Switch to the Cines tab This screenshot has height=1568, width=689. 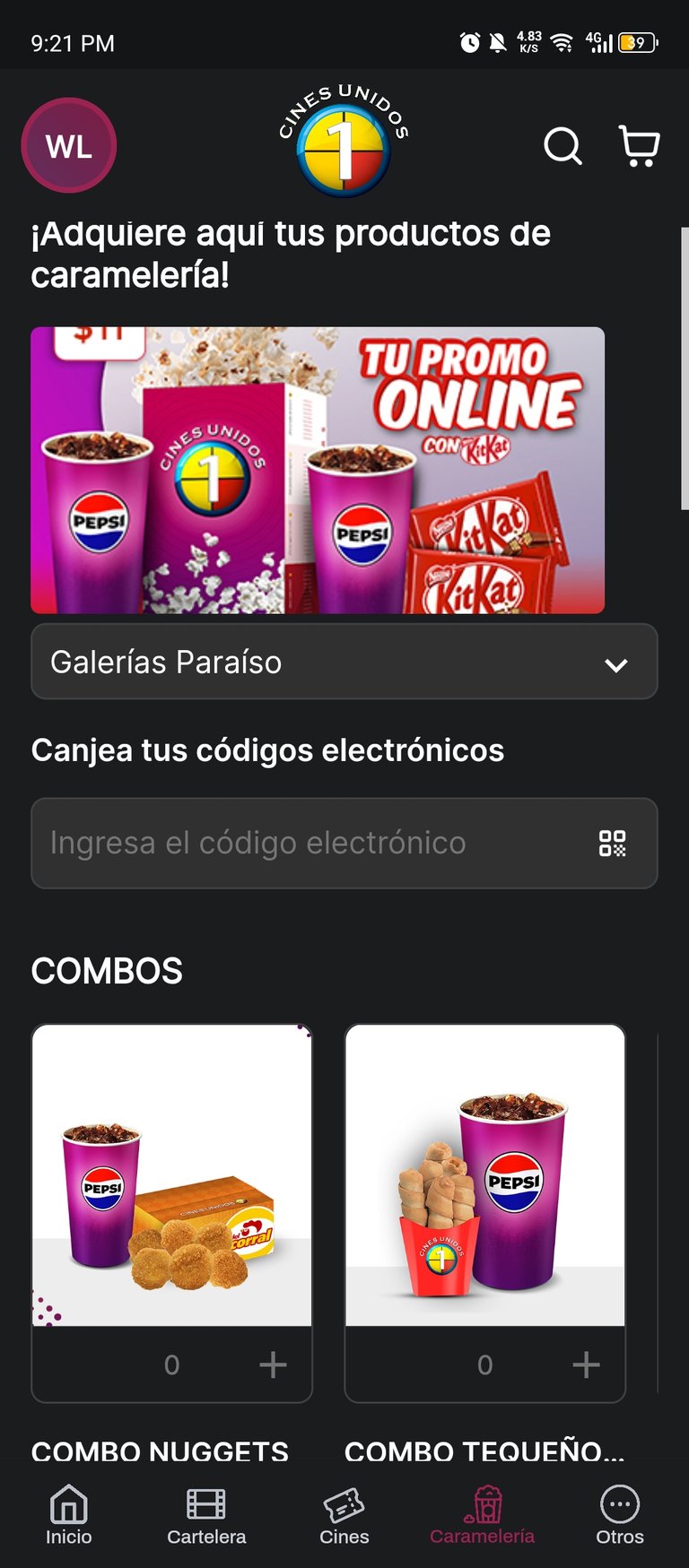point(344,1515)
